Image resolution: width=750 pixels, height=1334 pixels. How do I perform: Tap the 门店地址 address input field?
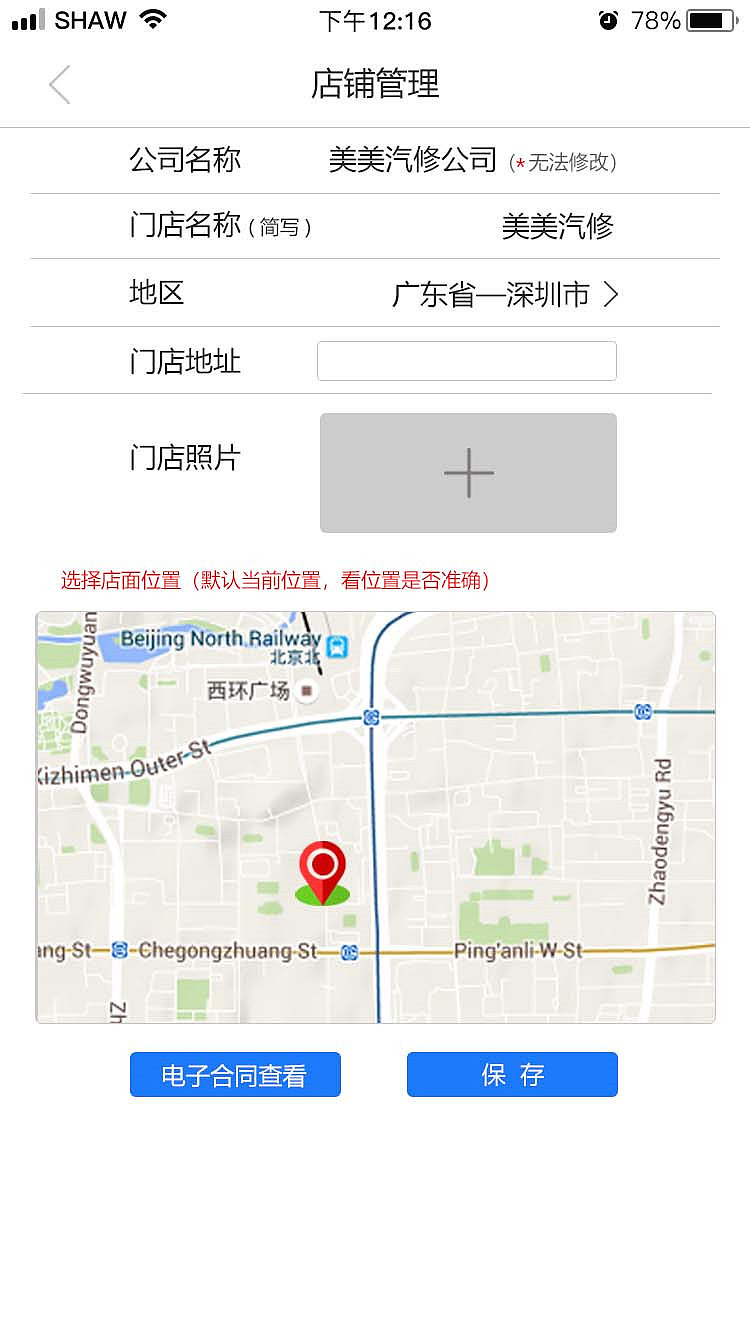(466, 360)
